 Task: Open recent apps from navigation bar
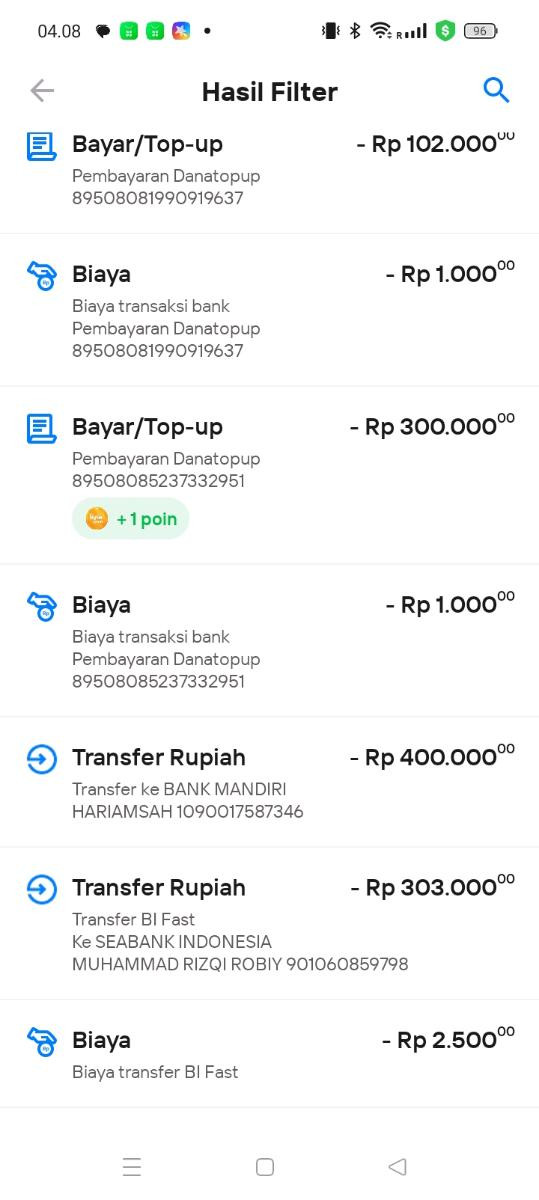tap(132, 1166)
